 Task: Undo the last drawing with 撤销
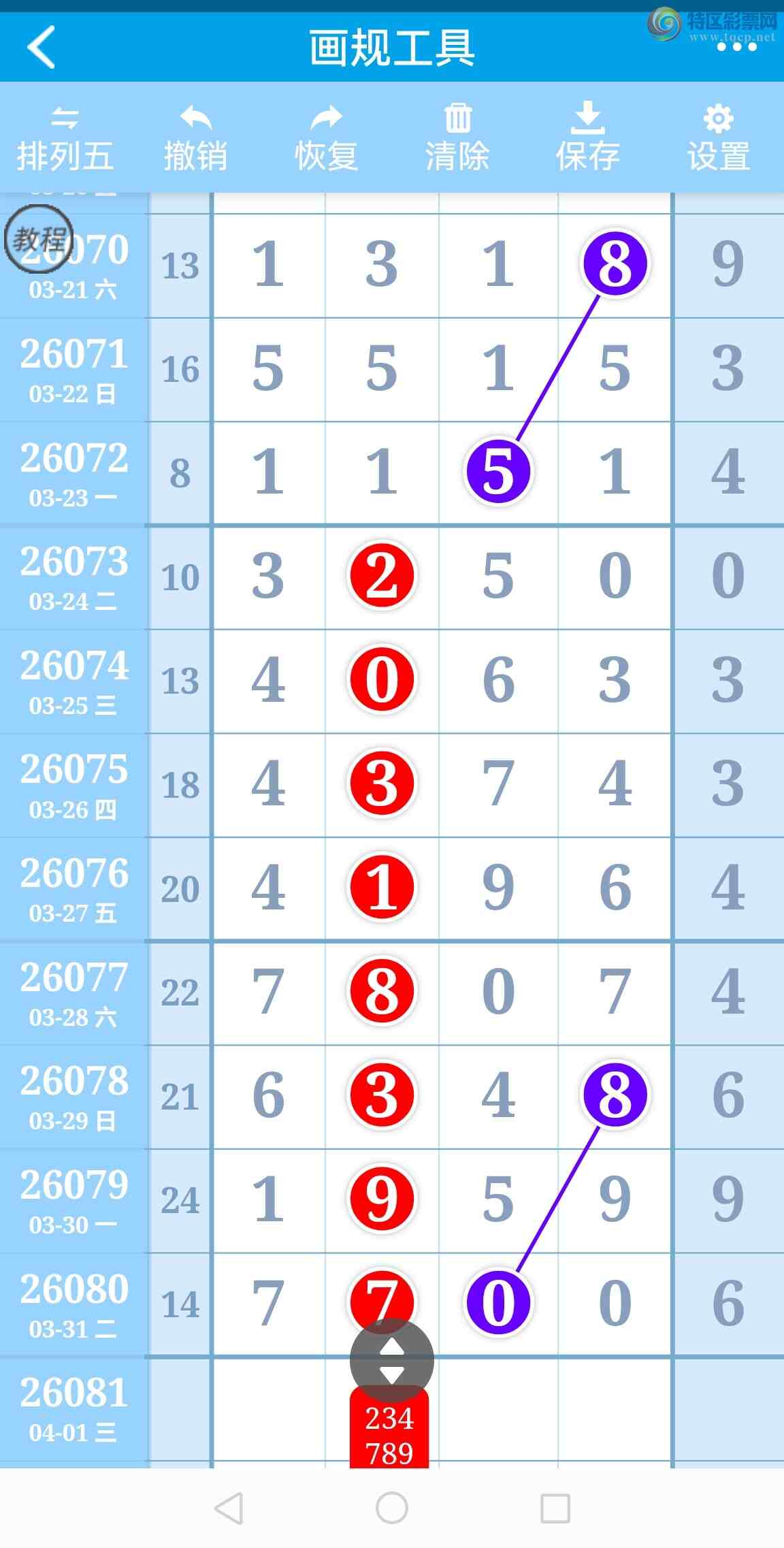tap(195, 139)
